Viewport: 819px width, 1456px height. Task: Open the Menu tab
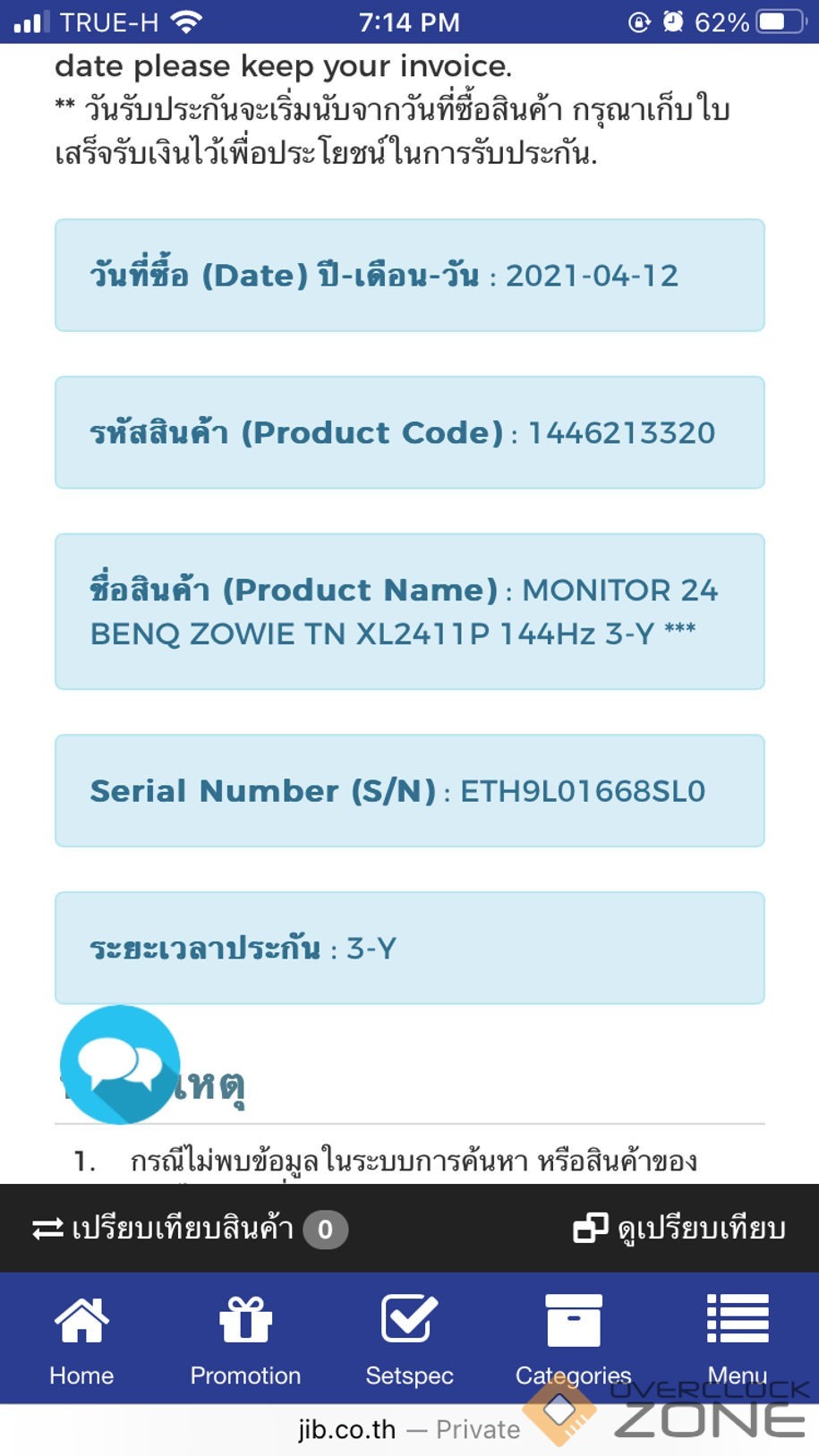tap(737, 1340)
